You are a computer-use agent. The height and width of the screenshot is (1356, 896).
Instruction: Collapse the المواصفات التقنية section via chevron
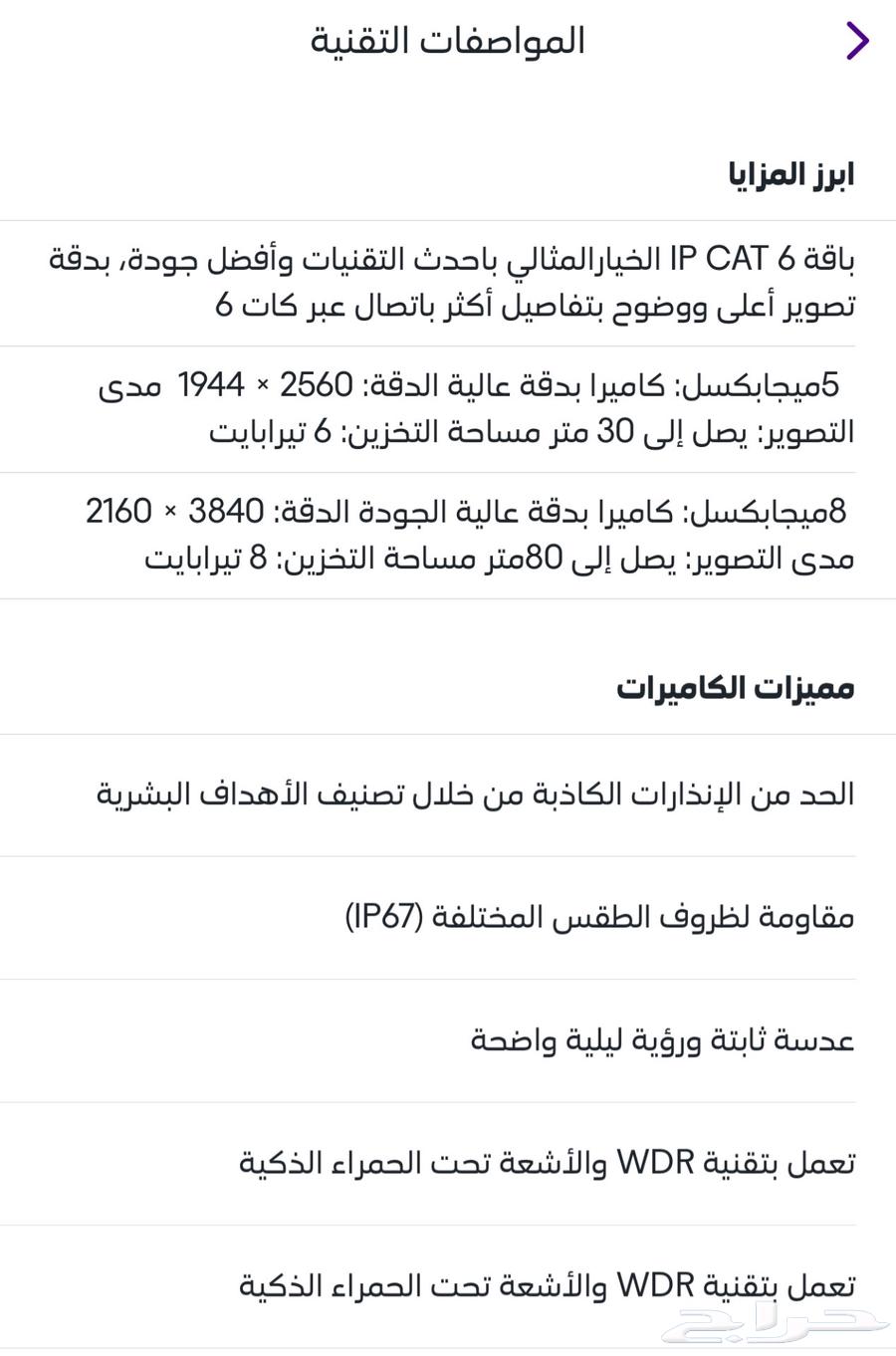(854, 41)
